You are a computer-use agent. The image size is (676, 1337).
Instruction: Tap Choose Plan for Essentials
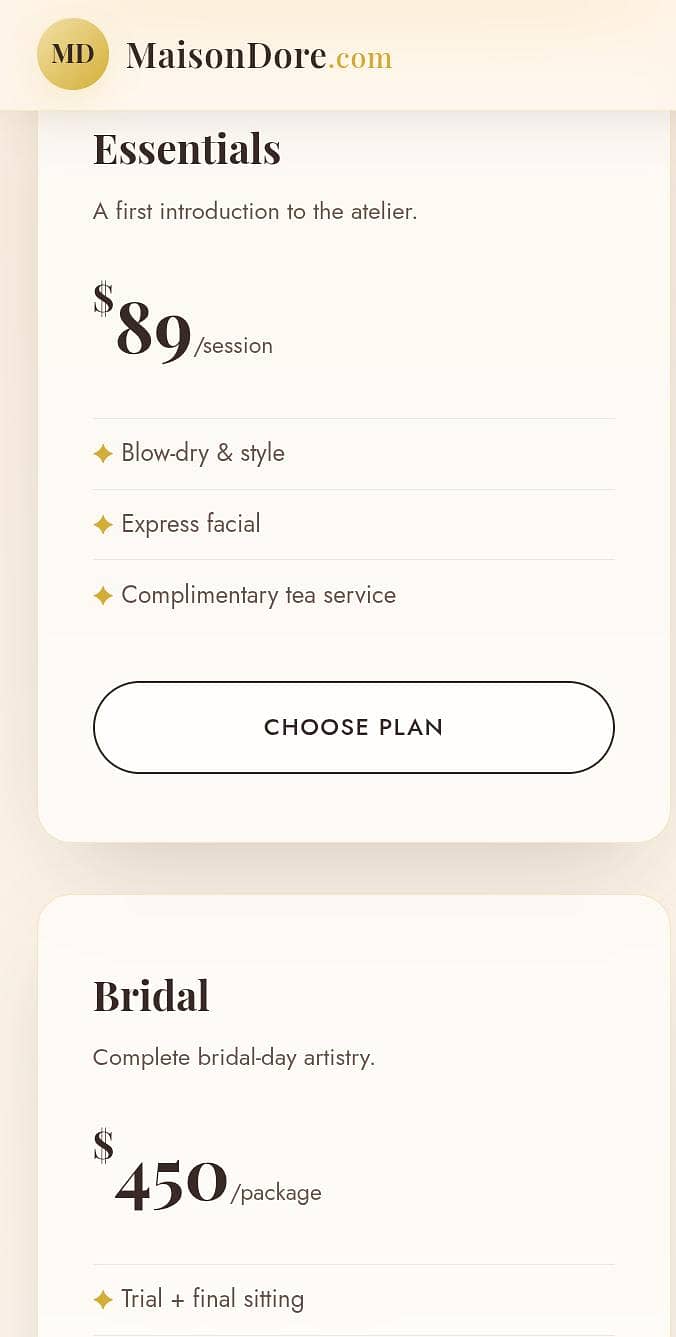click(x=353, y=727)
